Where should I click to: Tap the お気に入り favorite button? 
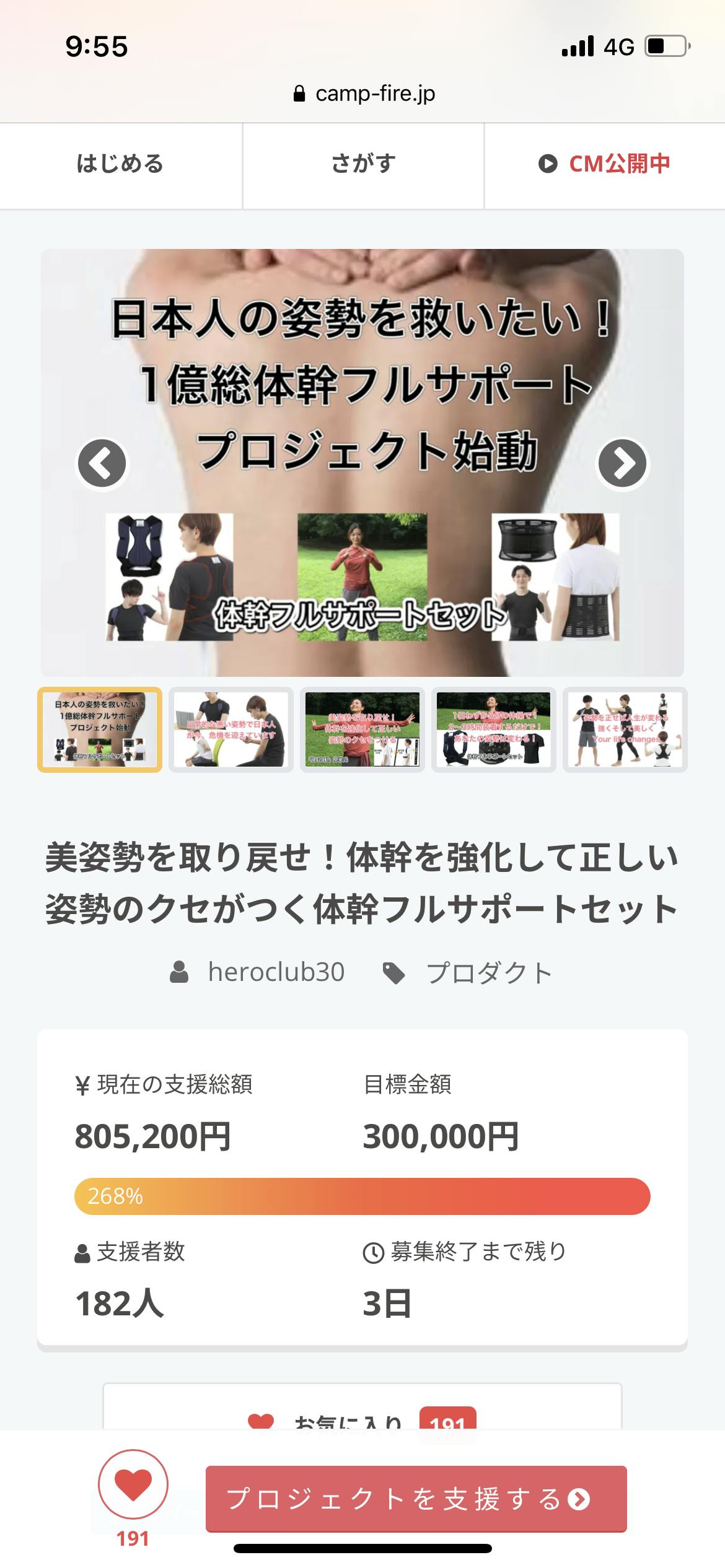point(362,1419)
